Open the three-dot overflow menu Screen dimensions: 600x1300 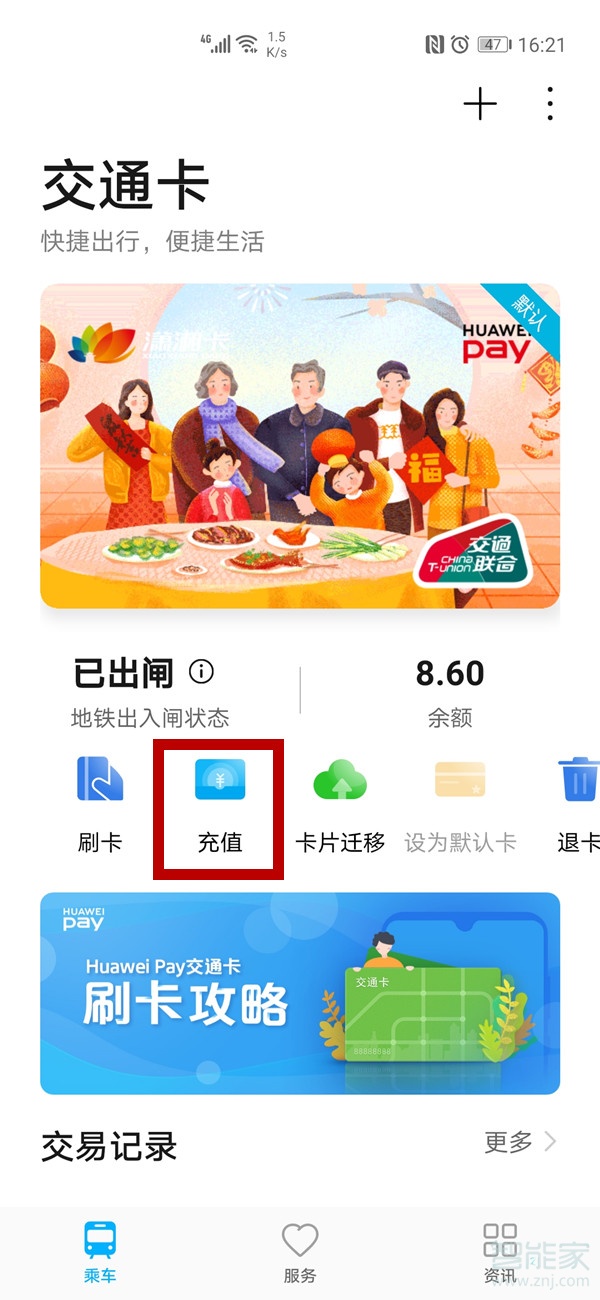pyautogui.click(x=550, y=104)
